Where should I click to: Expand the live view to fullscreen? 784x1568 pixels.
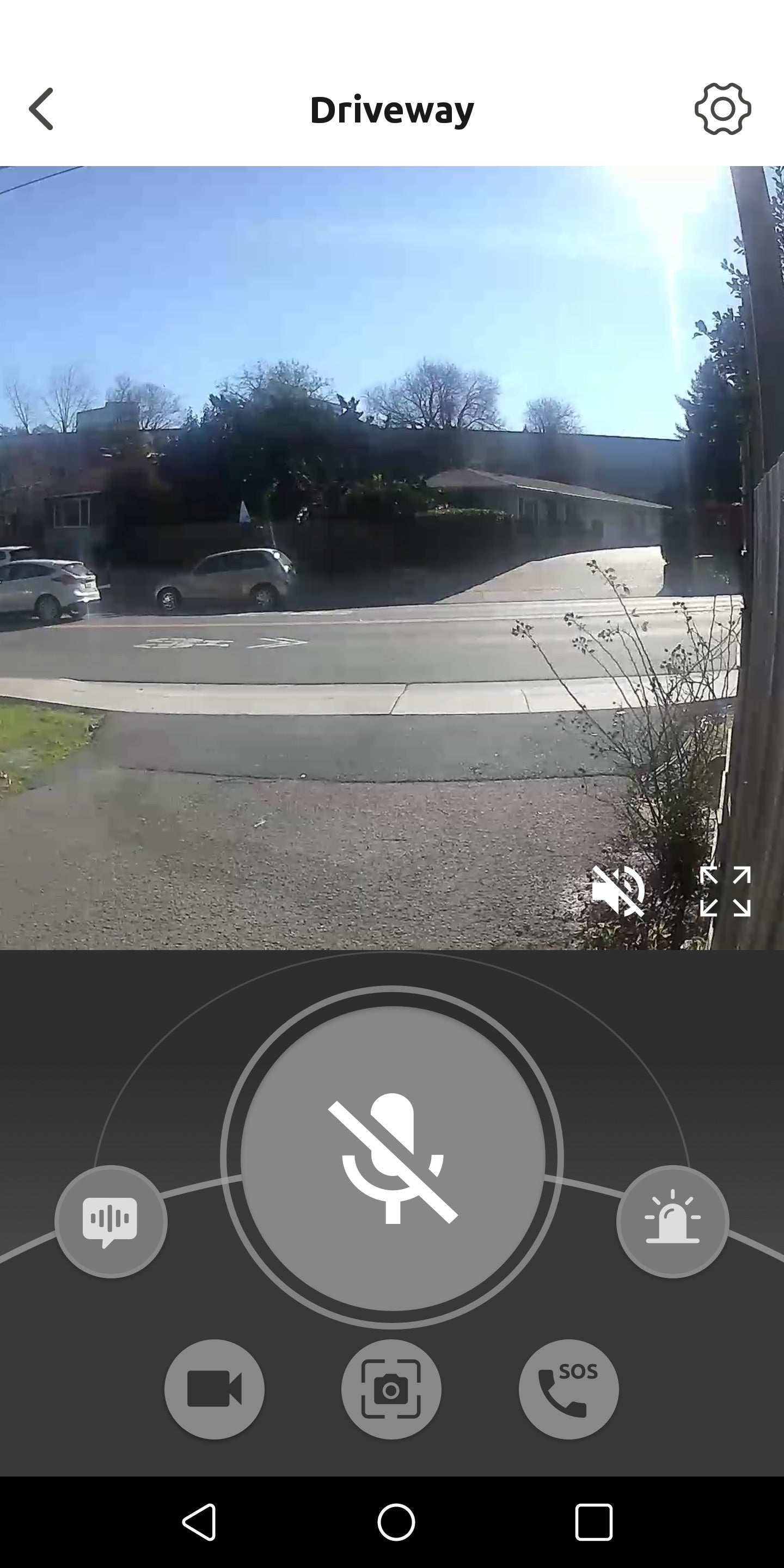(x=725, y=891)
